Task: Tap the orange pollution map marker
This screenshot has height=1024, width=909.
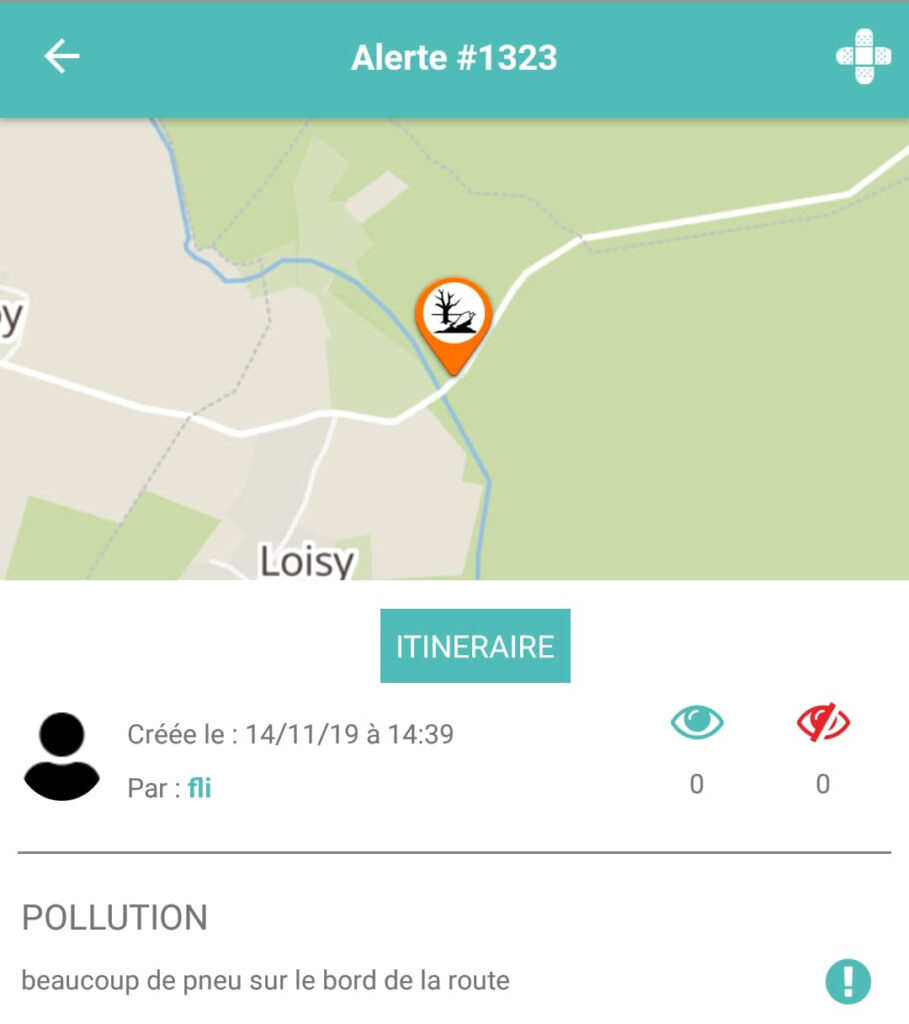Action: [x=454, y=319]
